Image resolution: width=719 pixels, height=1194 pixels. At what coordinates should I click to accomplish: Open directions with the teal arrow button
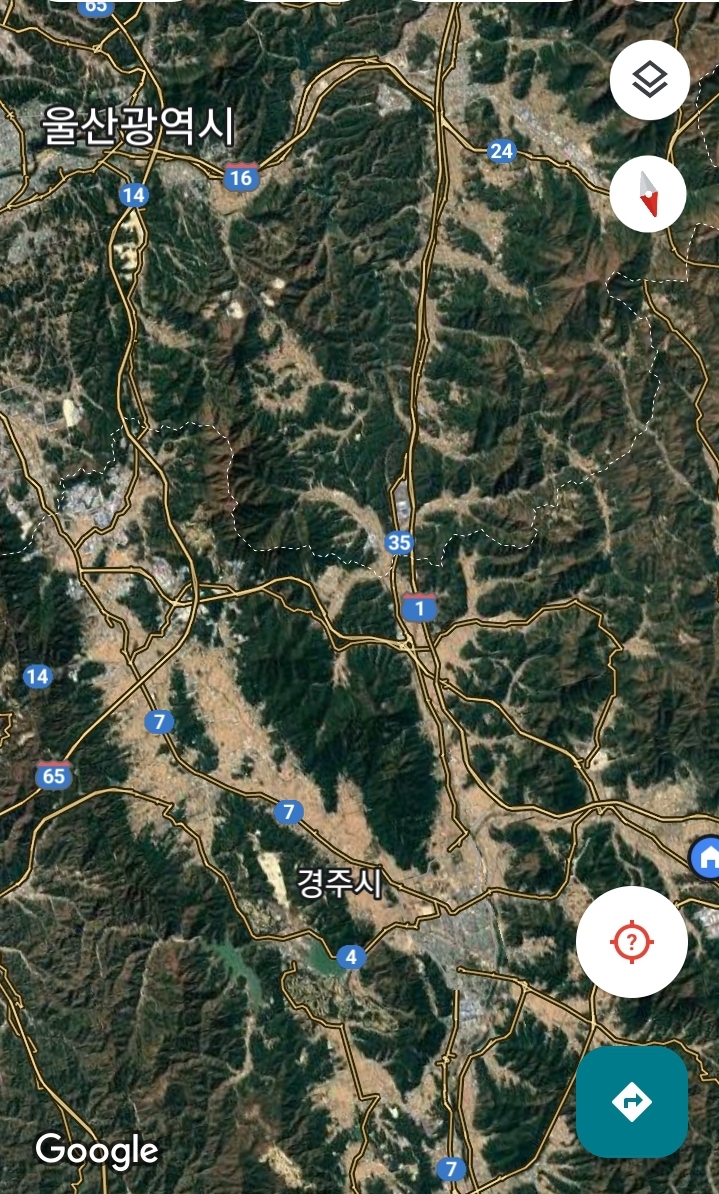[631, 1101]
